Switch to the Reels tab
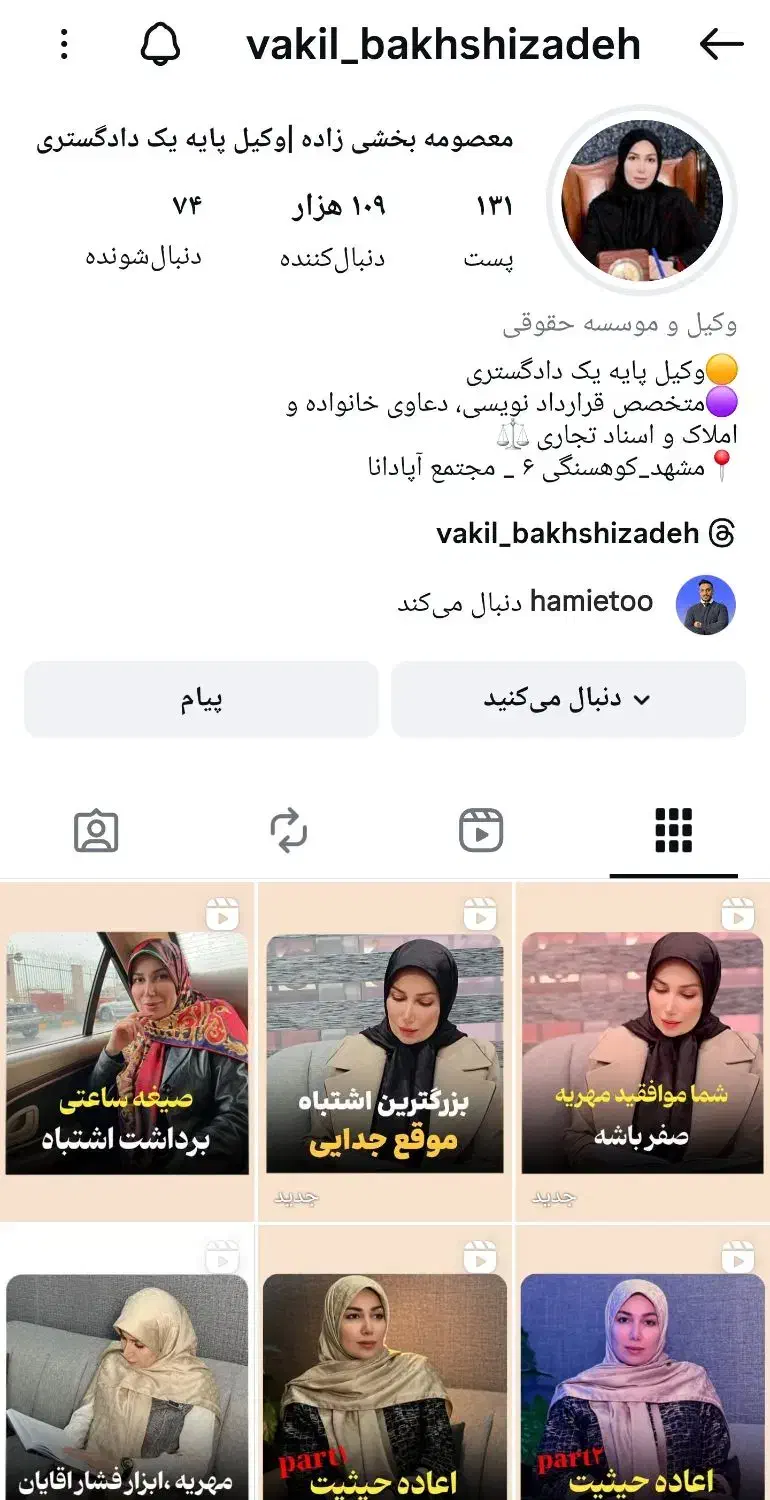 pyautogui.click(x=481, y=830)
